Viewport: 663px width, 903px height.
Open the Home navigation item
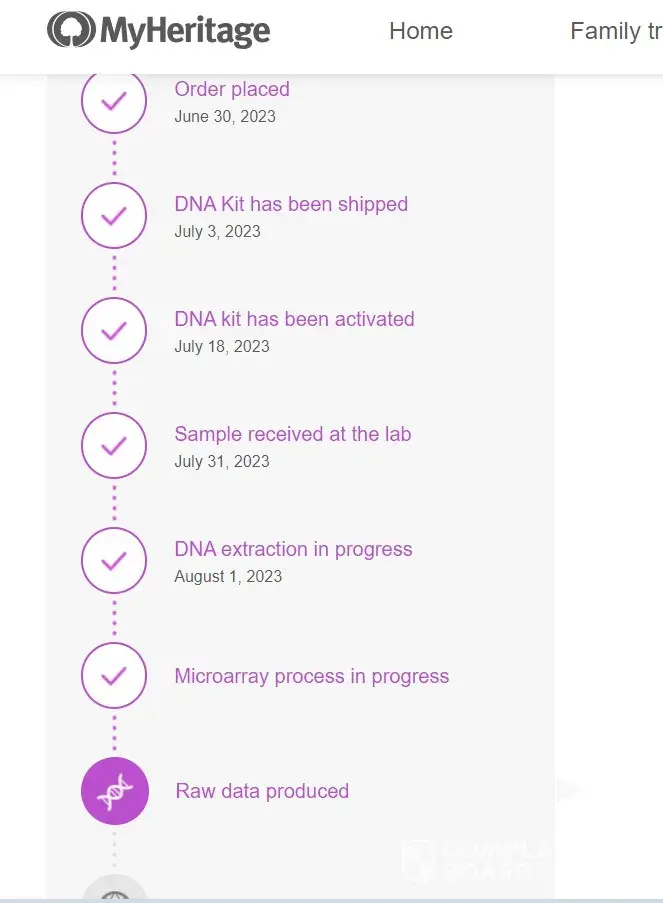coord(420,31)
